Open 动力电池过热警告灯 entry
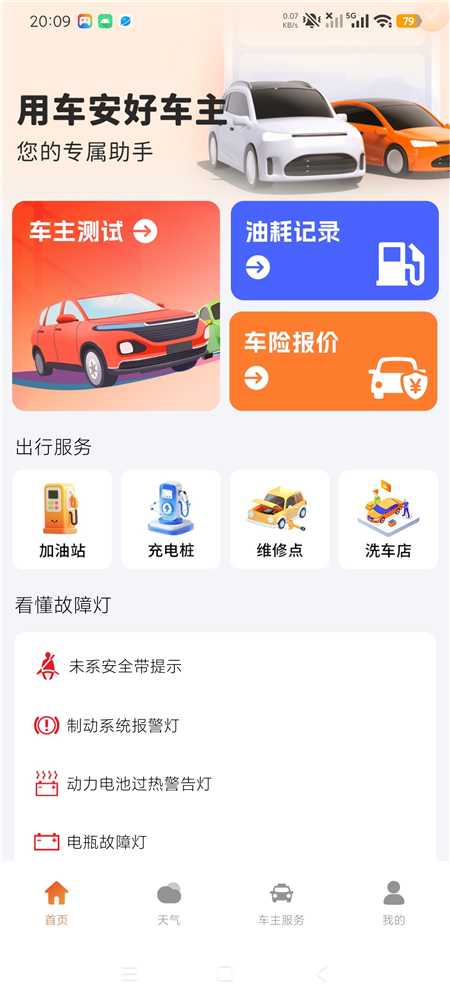The height and width of the screenshot is (1000, 450). coord(225,783)
